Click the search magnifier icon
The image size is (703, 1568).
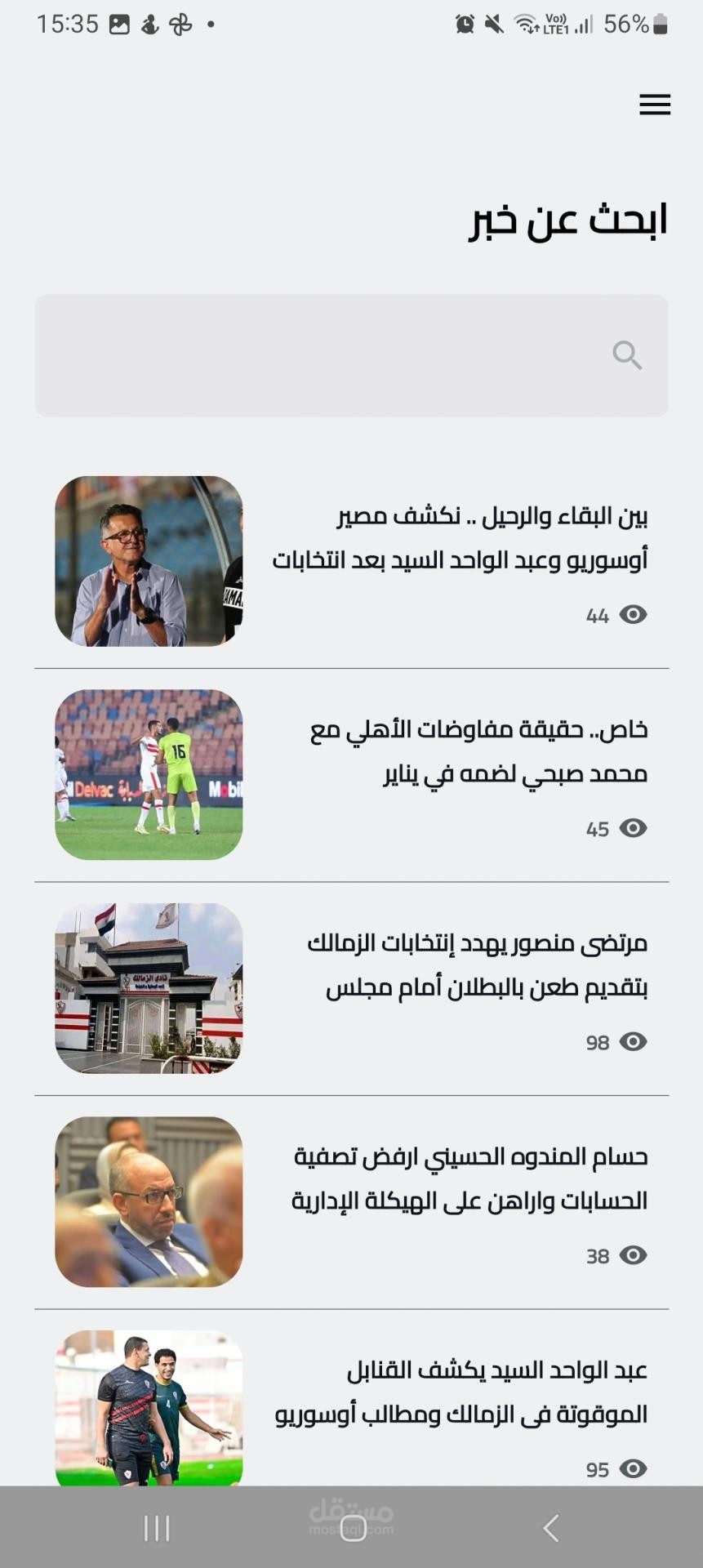point(627,354)
